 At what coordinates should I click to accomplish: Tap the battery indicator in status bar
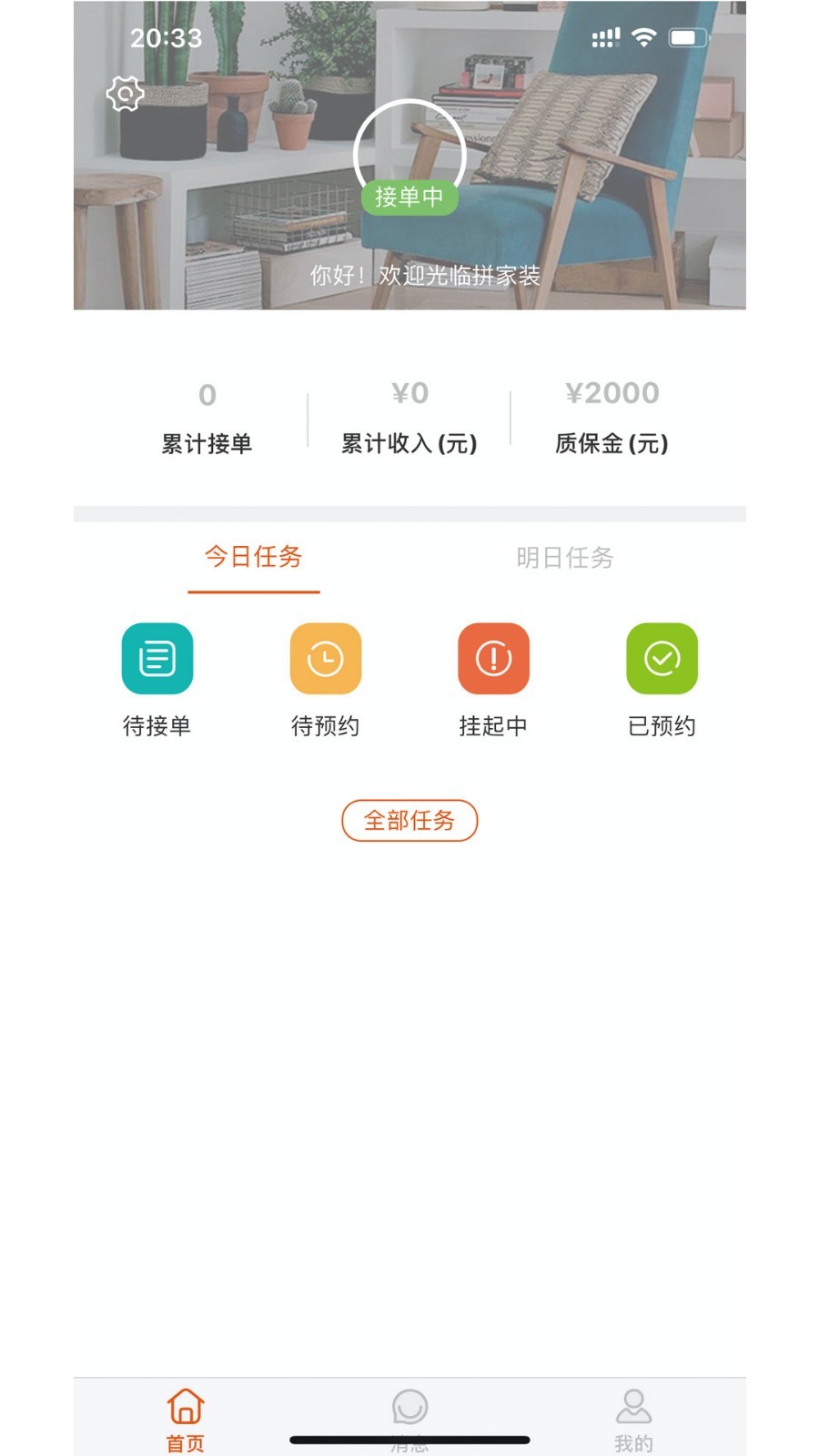pos(689,36)
